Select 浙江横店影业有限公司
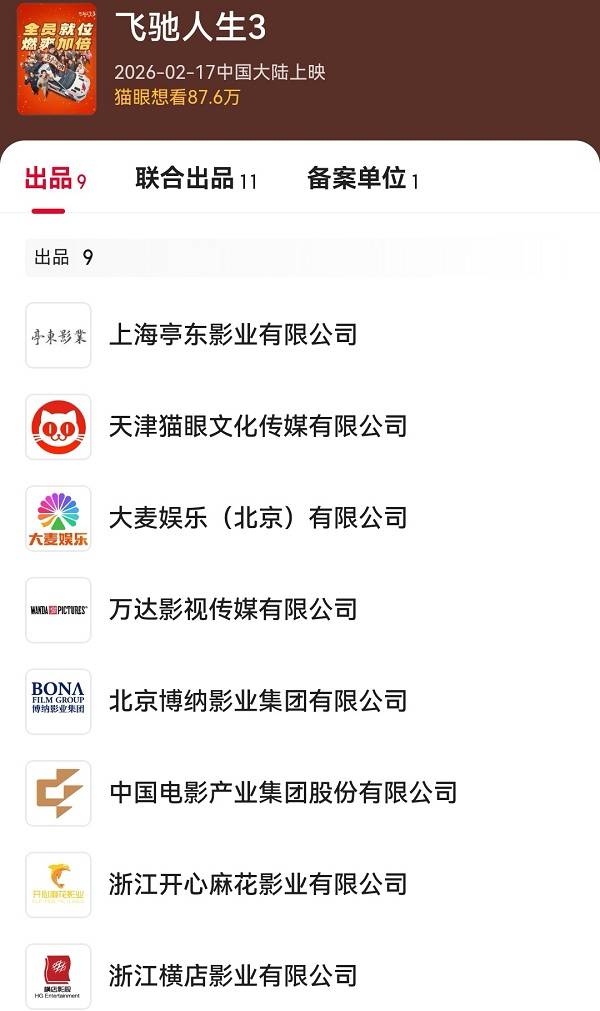The height and width of the screenshot is (1011, 600). pos(232,975)
